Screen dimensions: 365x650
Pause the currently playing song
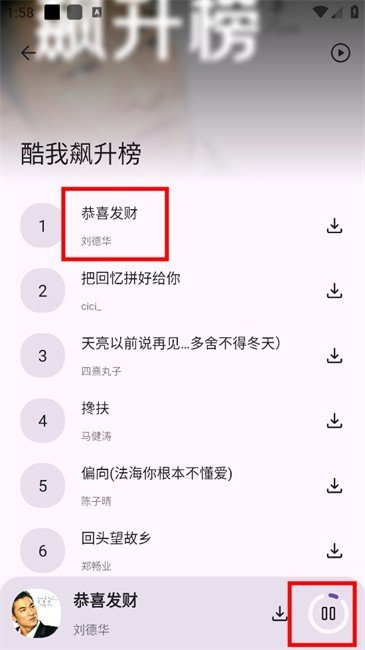(328, 613)
